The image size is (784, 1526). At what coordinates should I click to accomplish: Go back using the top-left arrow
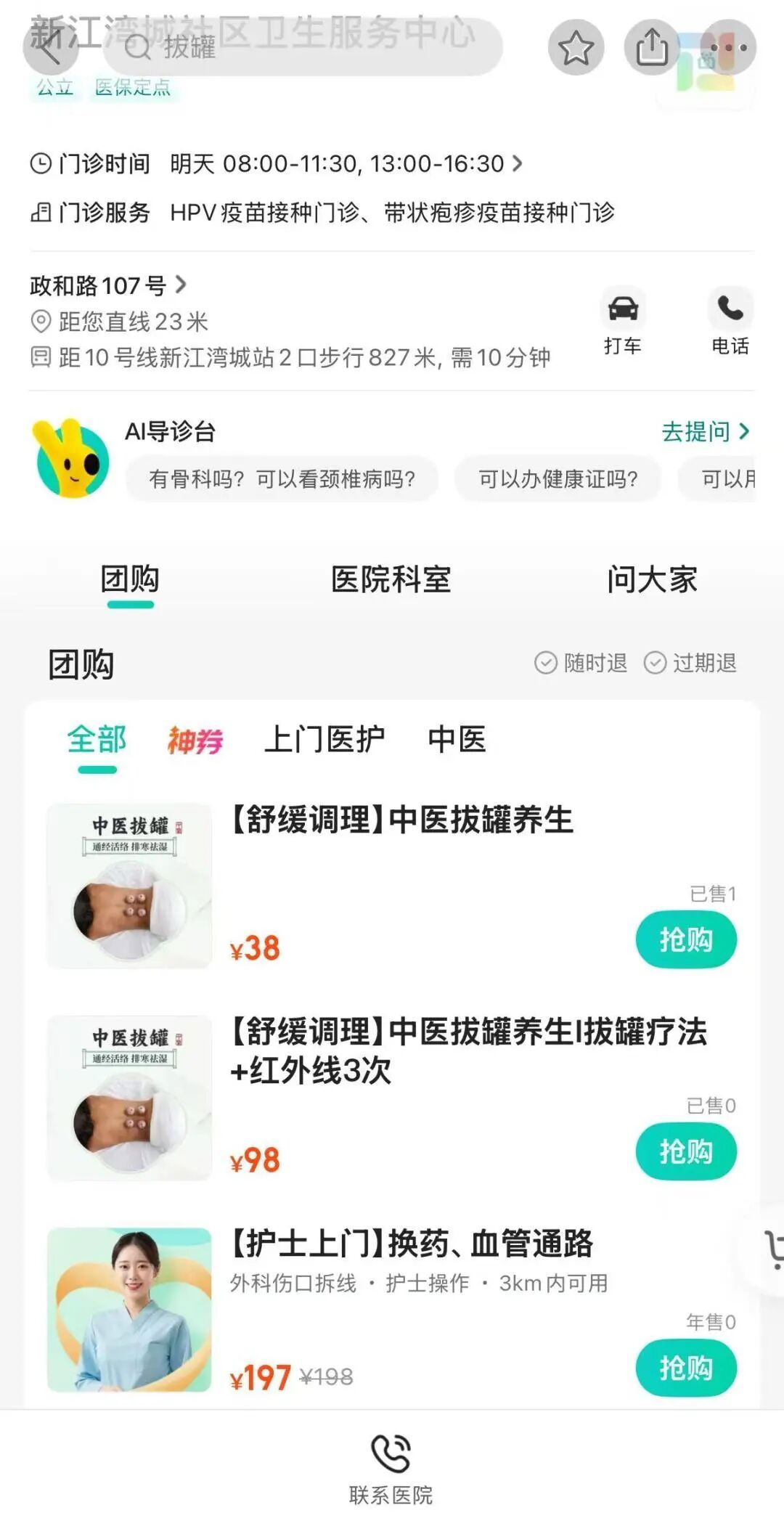[x=49, y=48]
